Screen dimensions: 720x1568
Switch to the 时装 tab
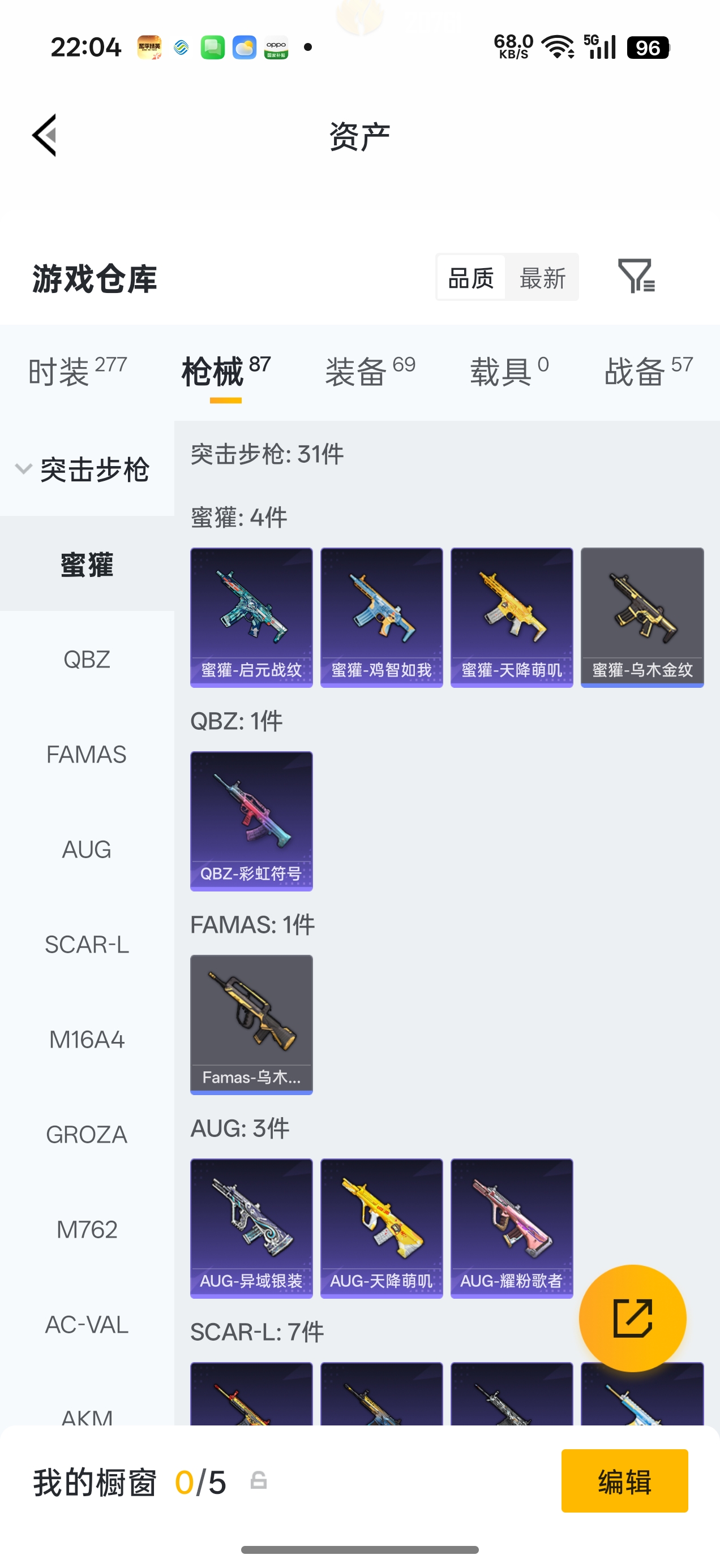(77, 371)
